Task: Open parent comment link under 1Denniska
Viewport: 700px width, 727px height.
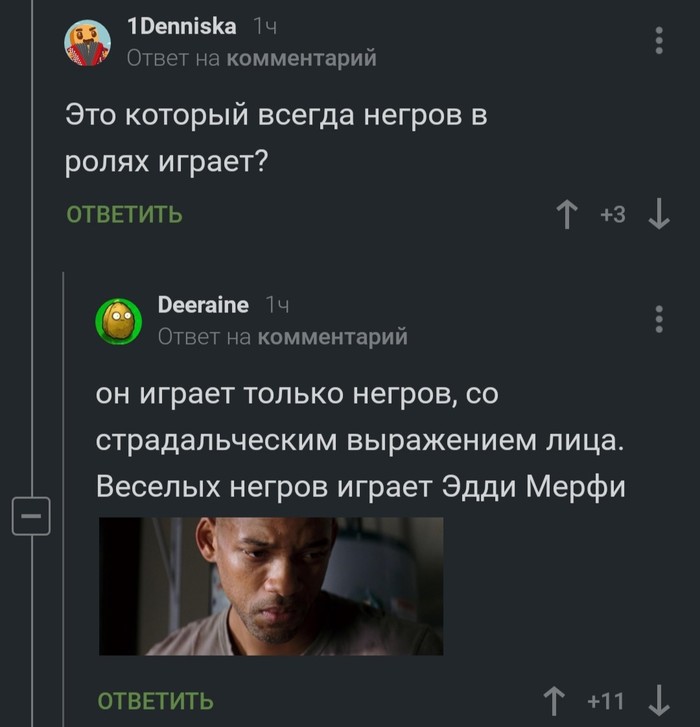Action: tap(301, 59)
